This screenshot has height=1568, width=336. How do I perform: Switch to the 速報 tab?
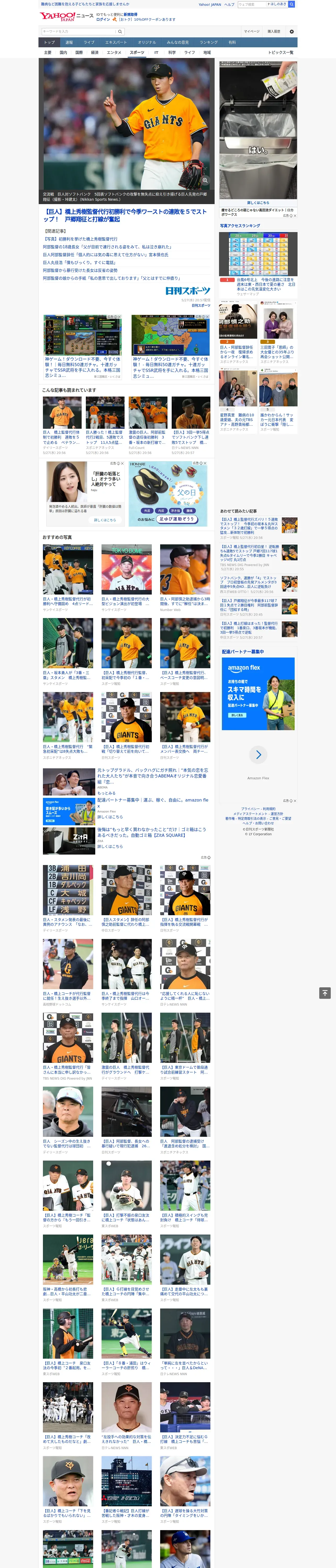click(x=69, y=43)
